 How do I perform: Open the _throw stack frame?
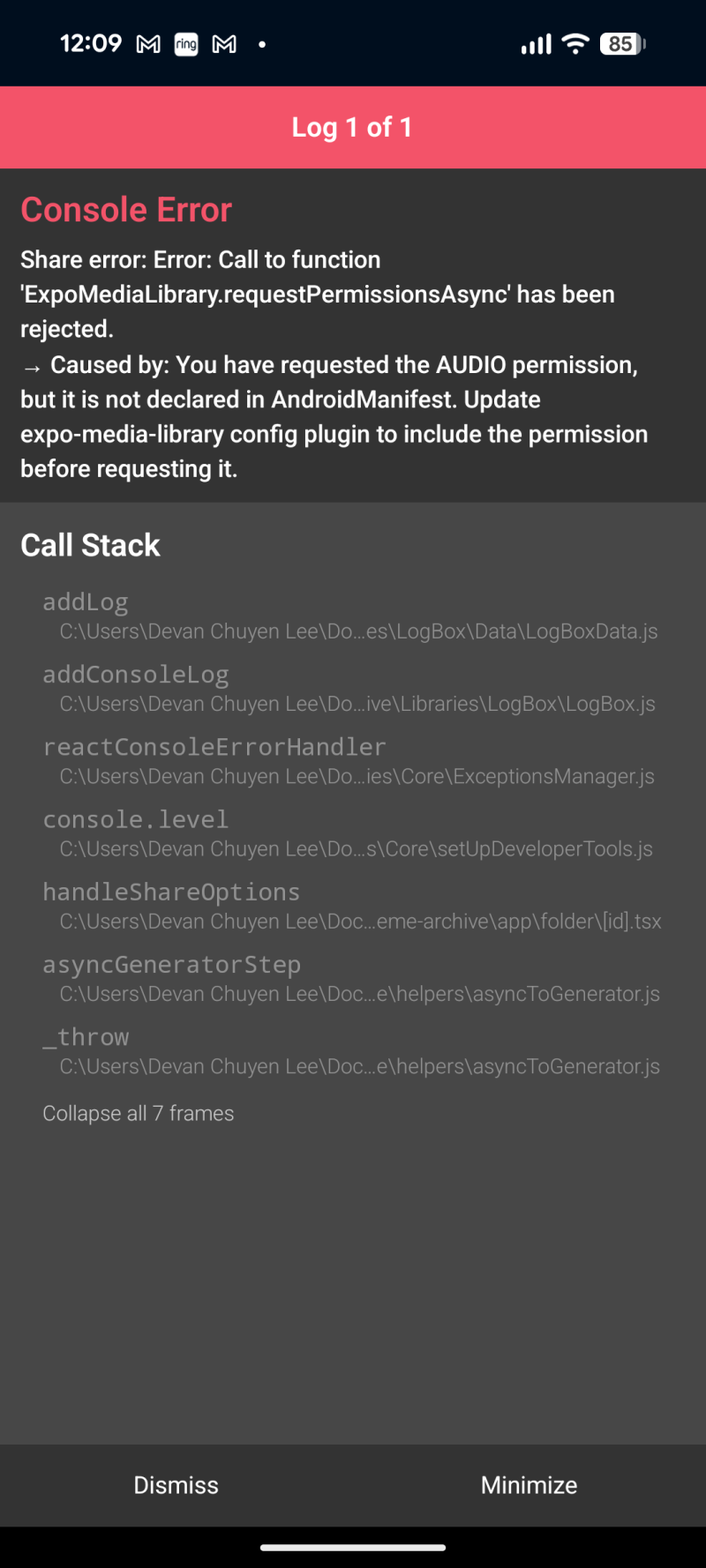click(350, 1050)
